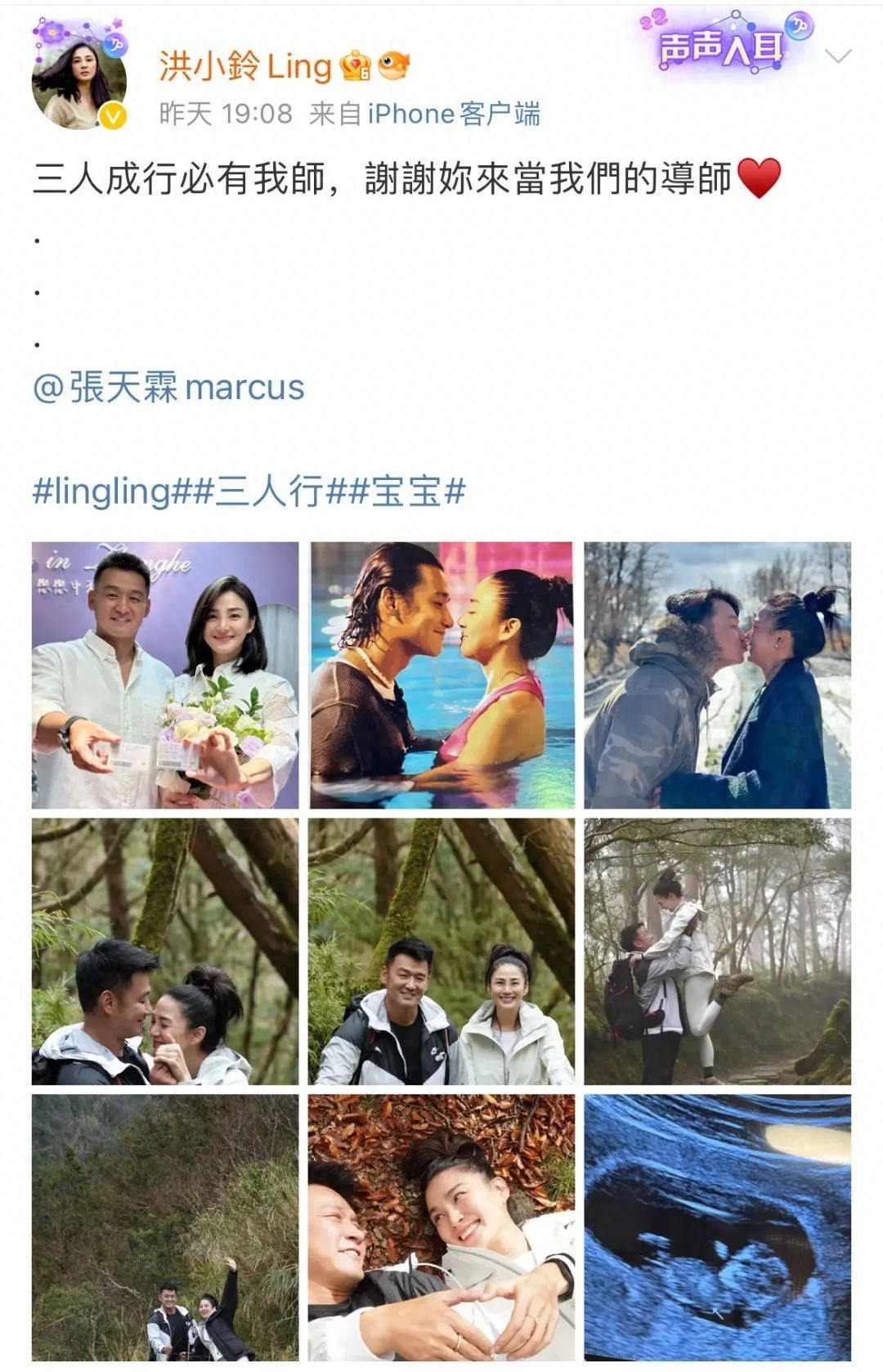Image resolution: width=883 pixels, height=1372 pixels.
Task: Open the swimming pool photo
Action: [x=441, y=675]
